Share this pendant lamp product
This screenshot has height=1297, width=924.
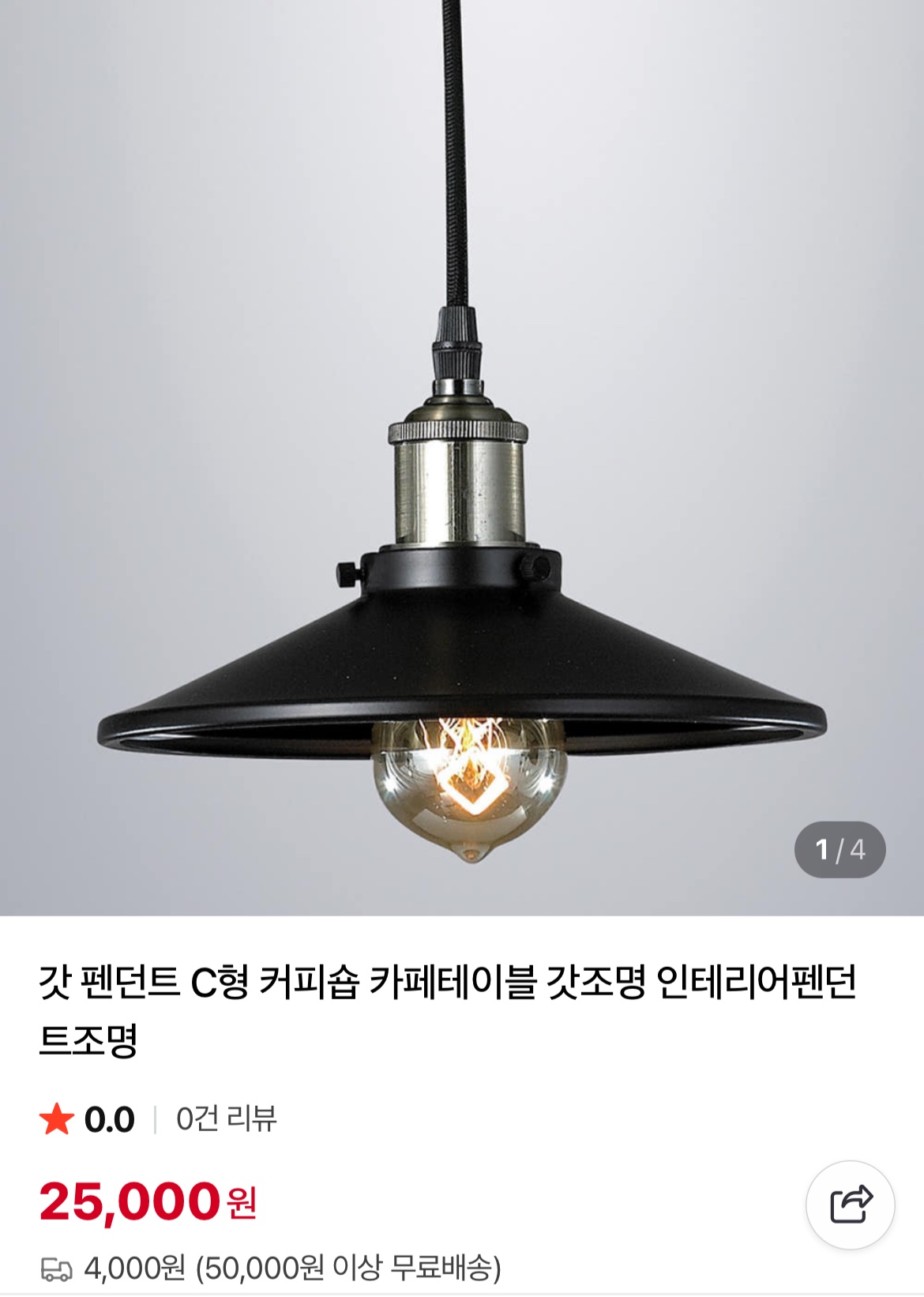click(850, 1205)
